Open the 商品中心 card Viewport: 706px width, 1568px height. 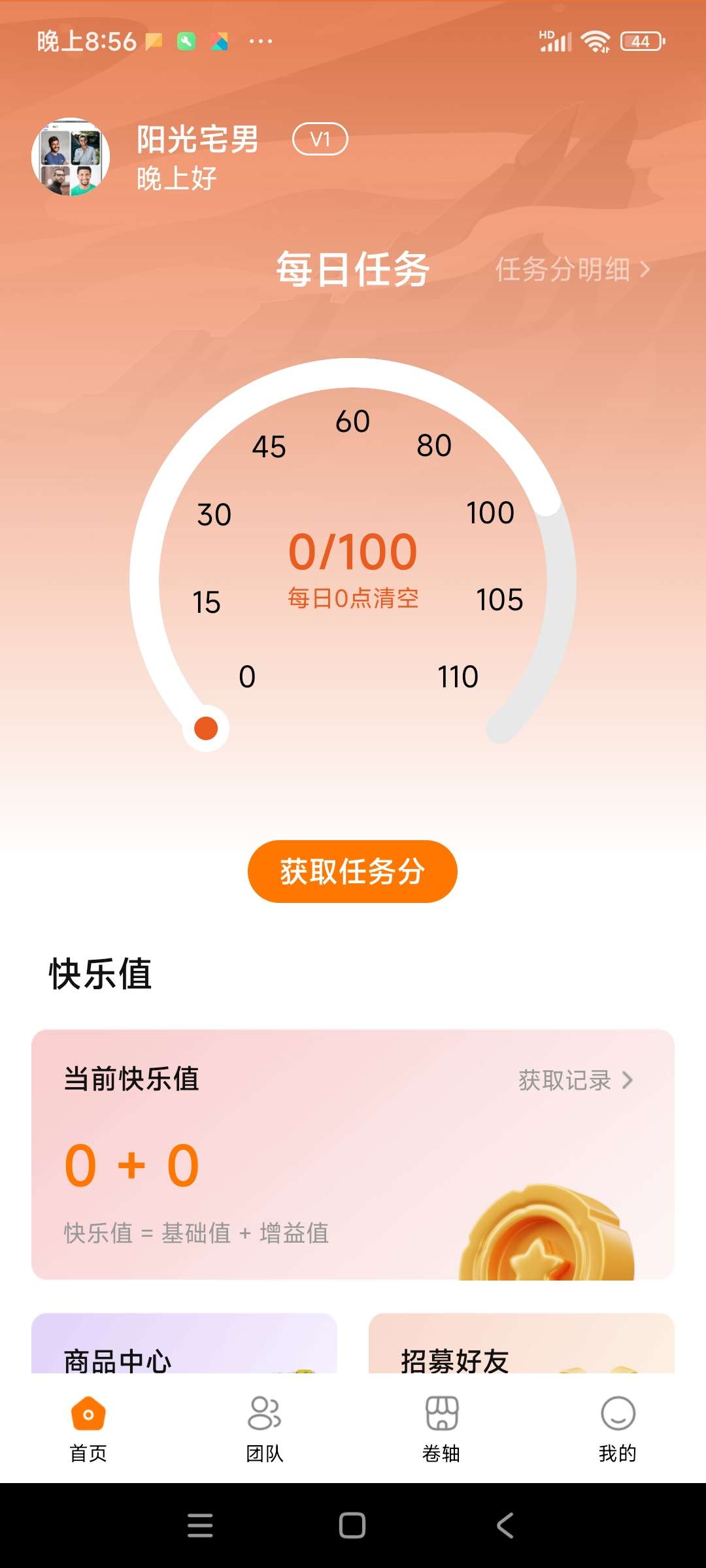tap(184, 1346)
